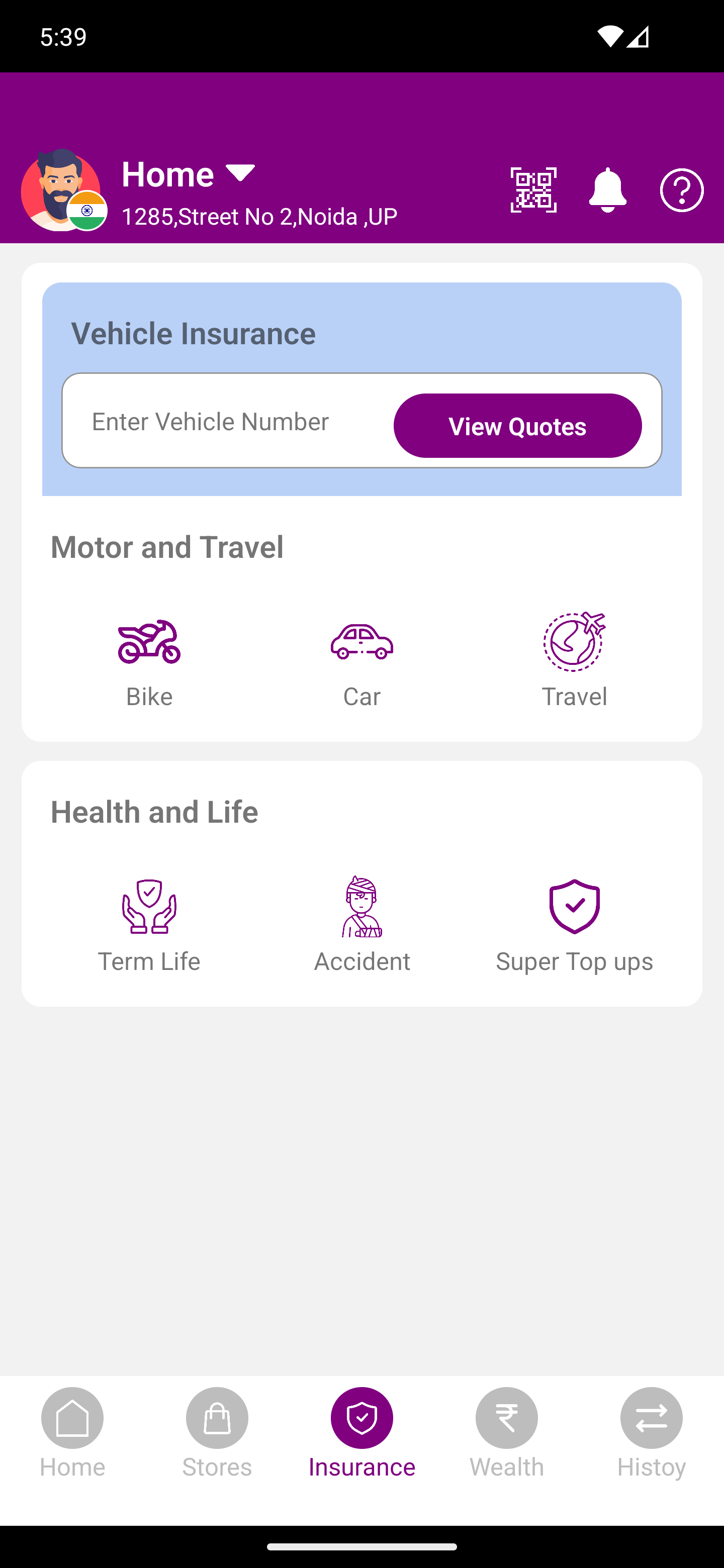Open the notifications bell
The height and width of the screenshot is (1568, 724).
607,190
